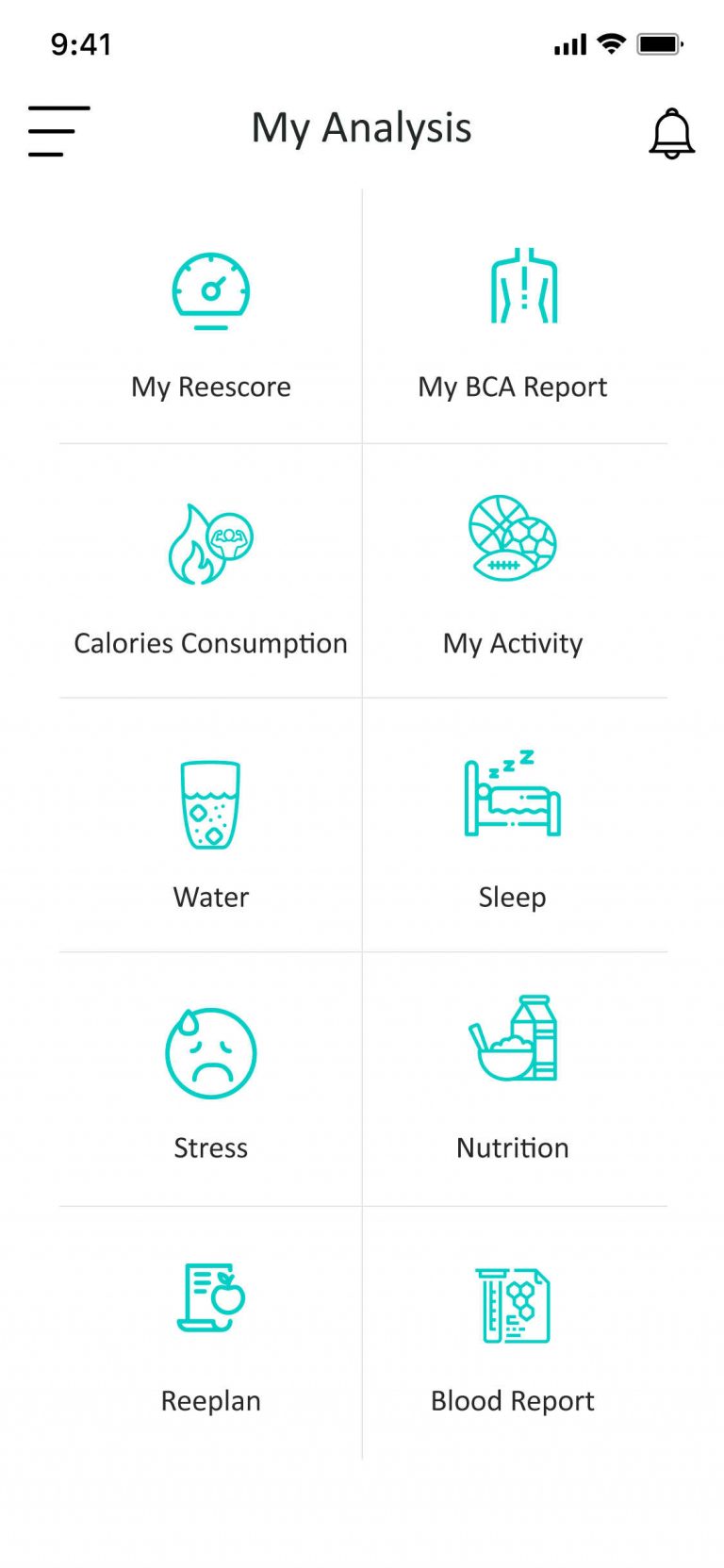Open My Reescore

click(210, 317)
